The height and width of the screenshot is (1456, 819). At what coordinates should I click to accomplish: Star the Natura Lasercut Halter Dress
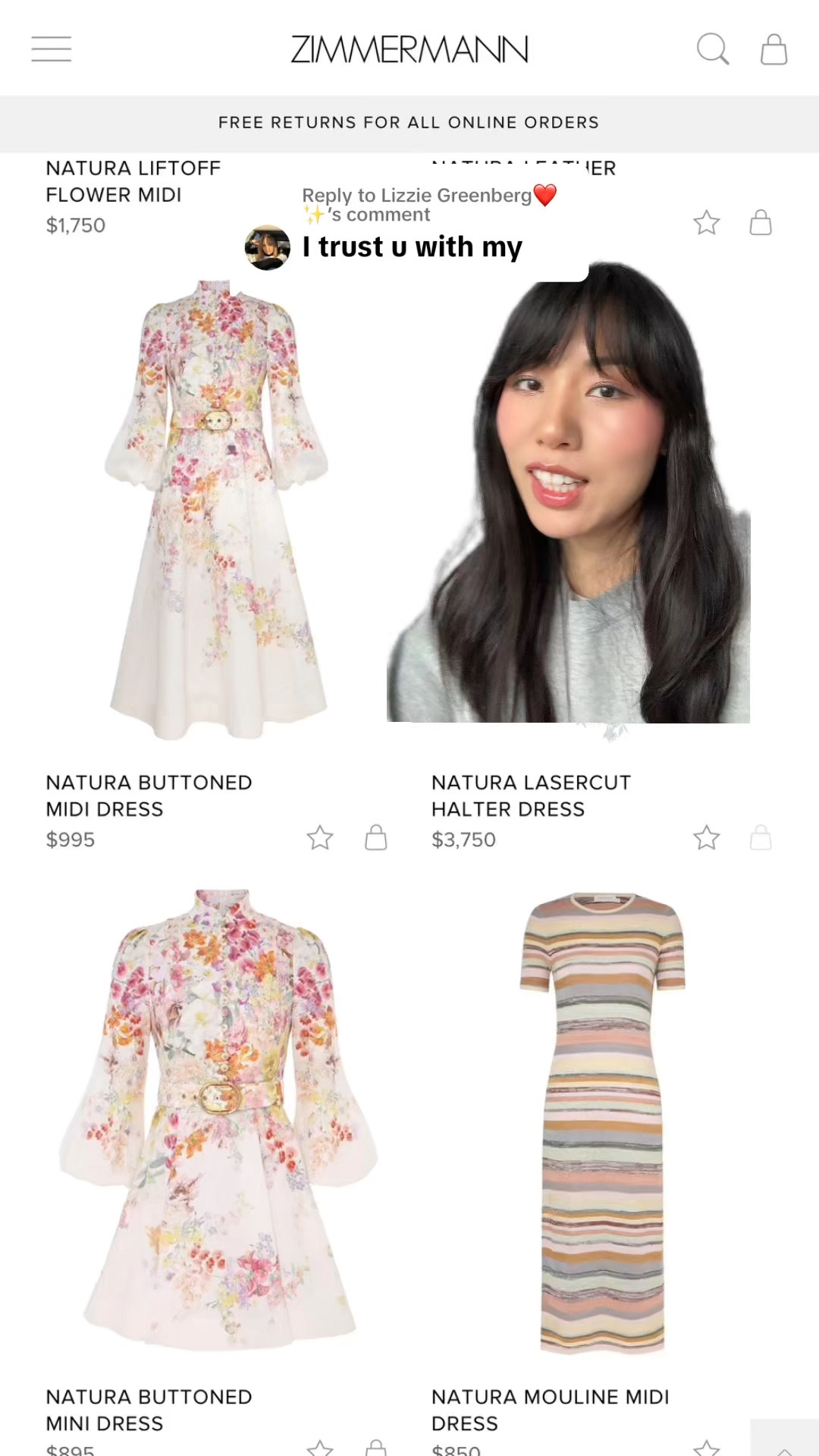pos(706,838)
